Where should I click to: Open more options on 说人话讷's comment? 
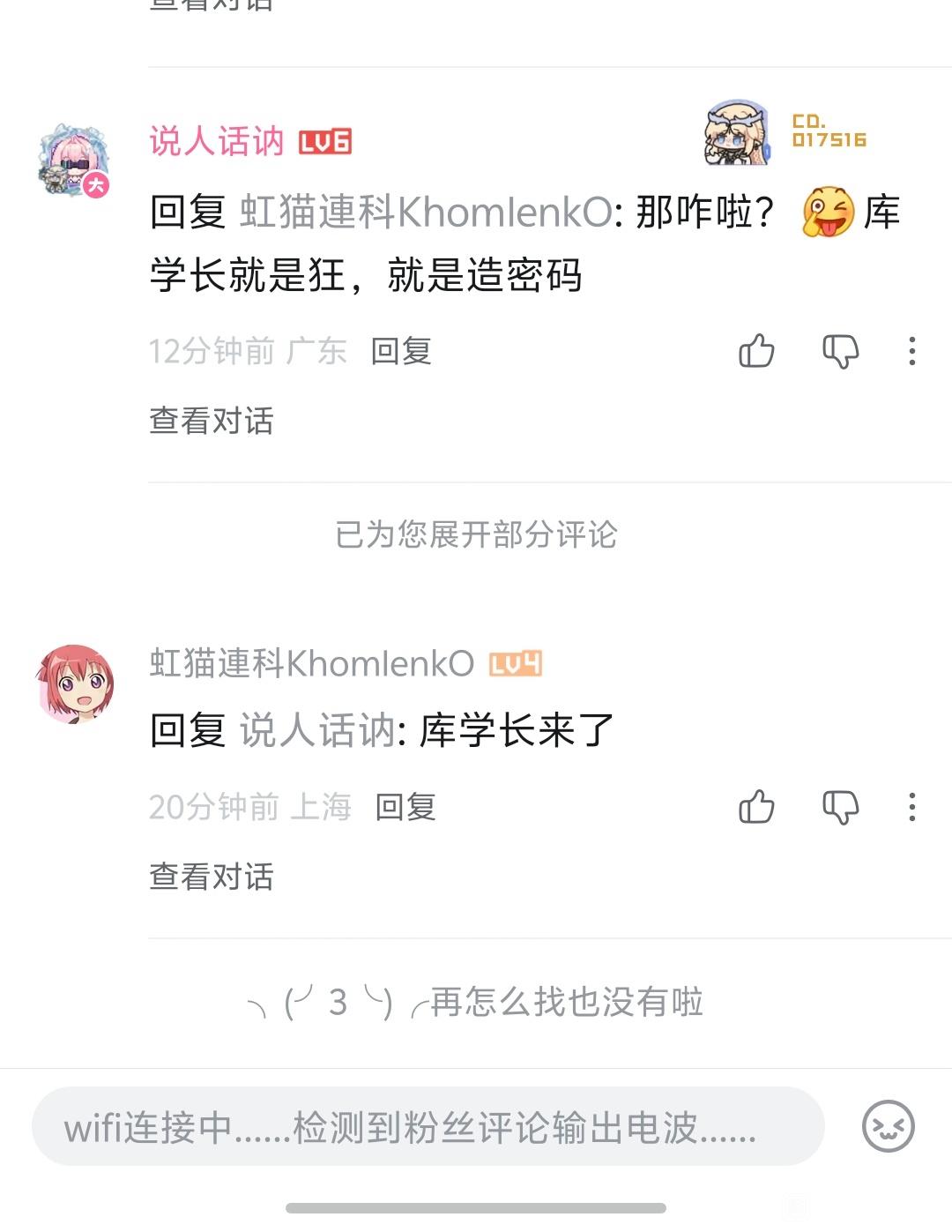pos(911,351)
